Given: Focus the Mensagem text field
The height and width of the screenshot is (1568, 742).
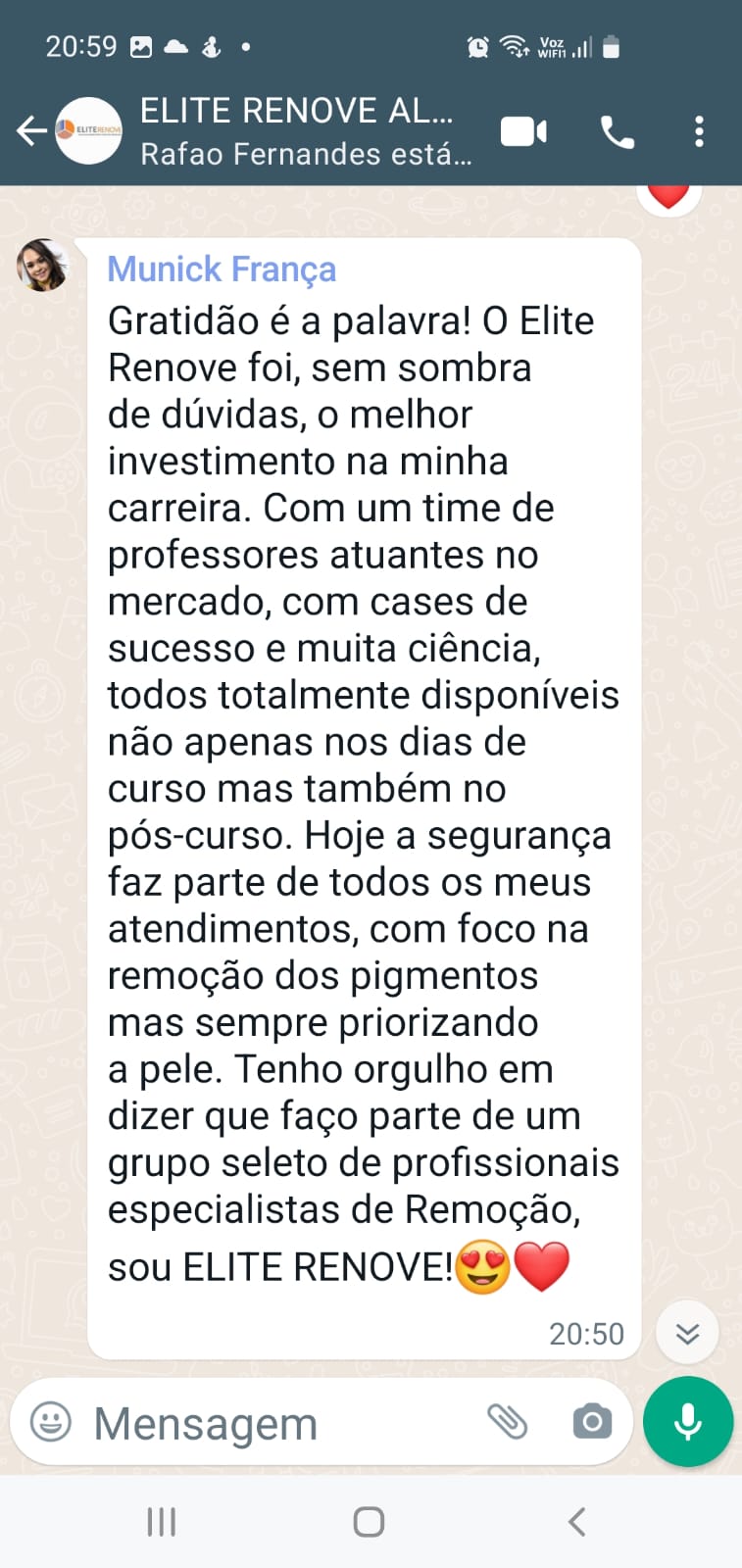Looking at the screenshot, I should pos(274,1423).
